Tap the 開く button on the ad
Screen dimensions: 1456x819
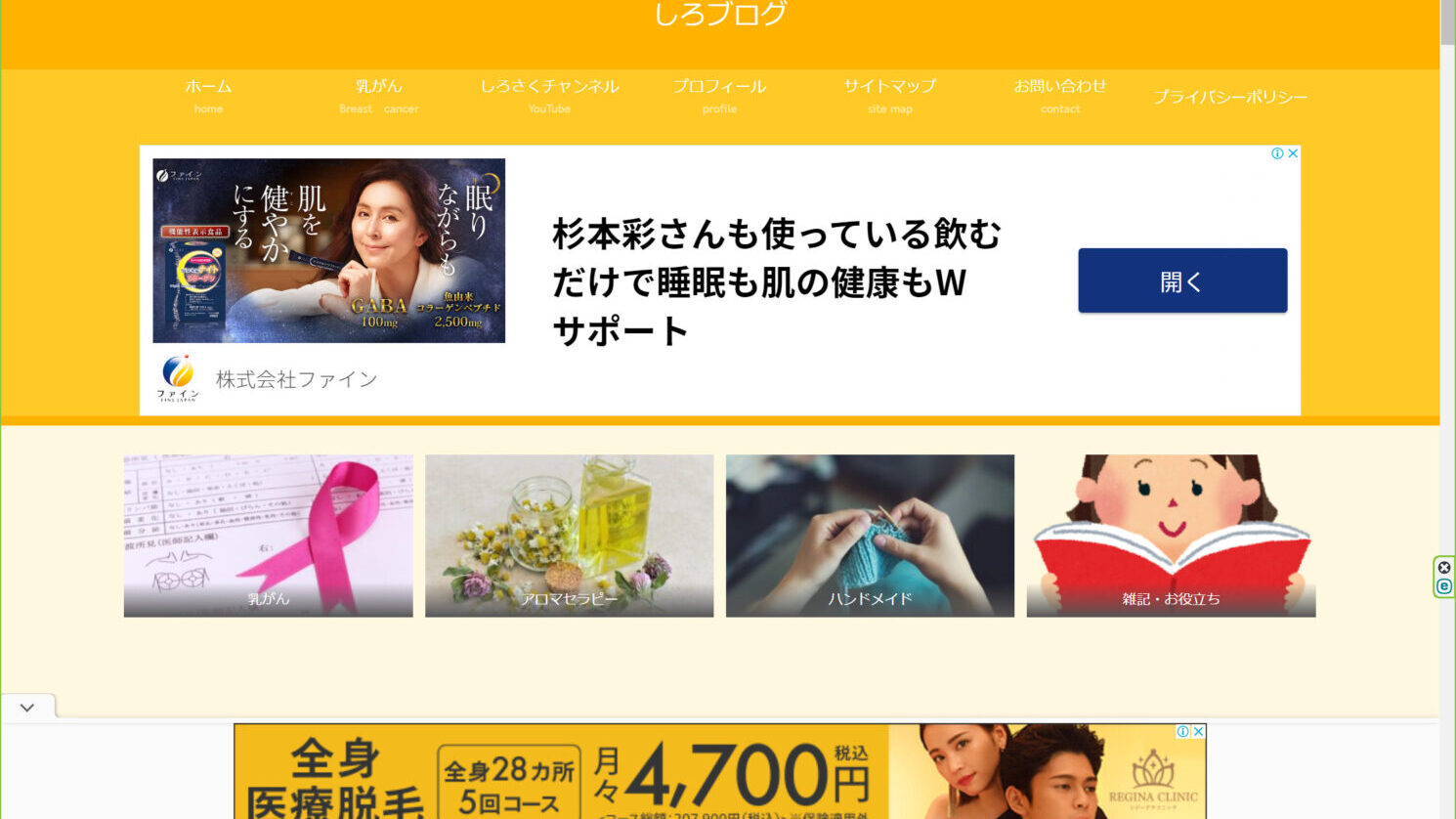(x=1181, y=280)
